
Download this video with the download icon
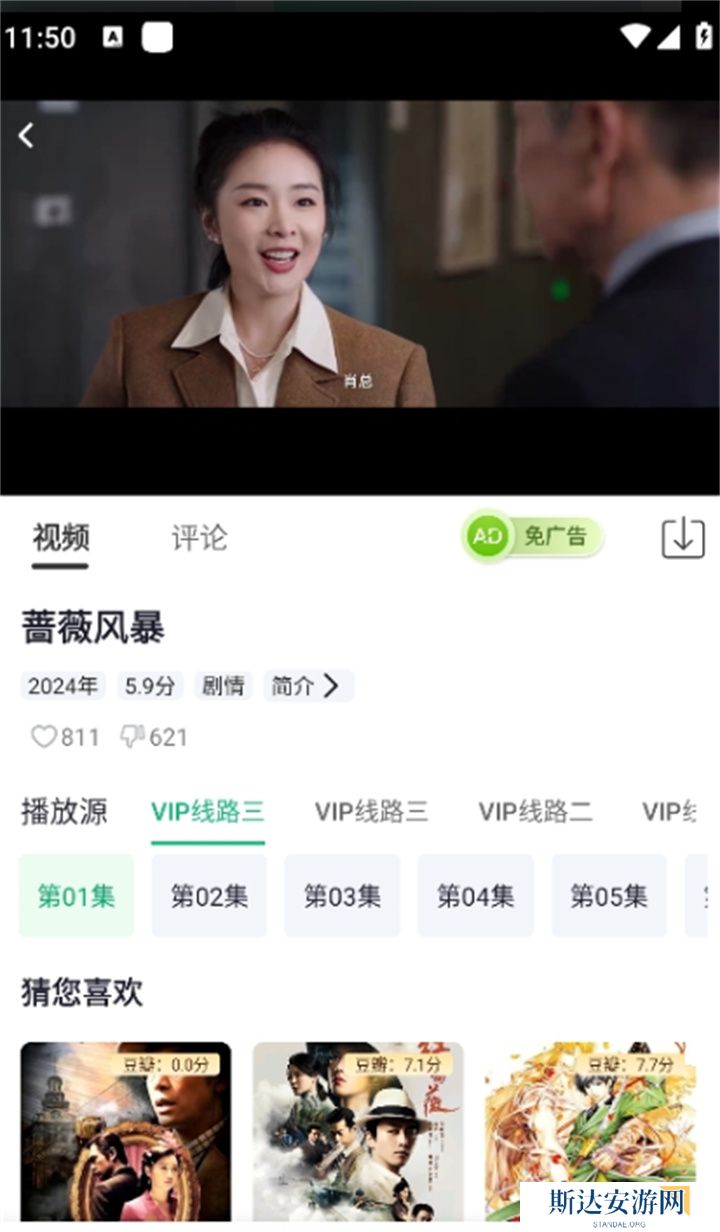click(683, 538)
